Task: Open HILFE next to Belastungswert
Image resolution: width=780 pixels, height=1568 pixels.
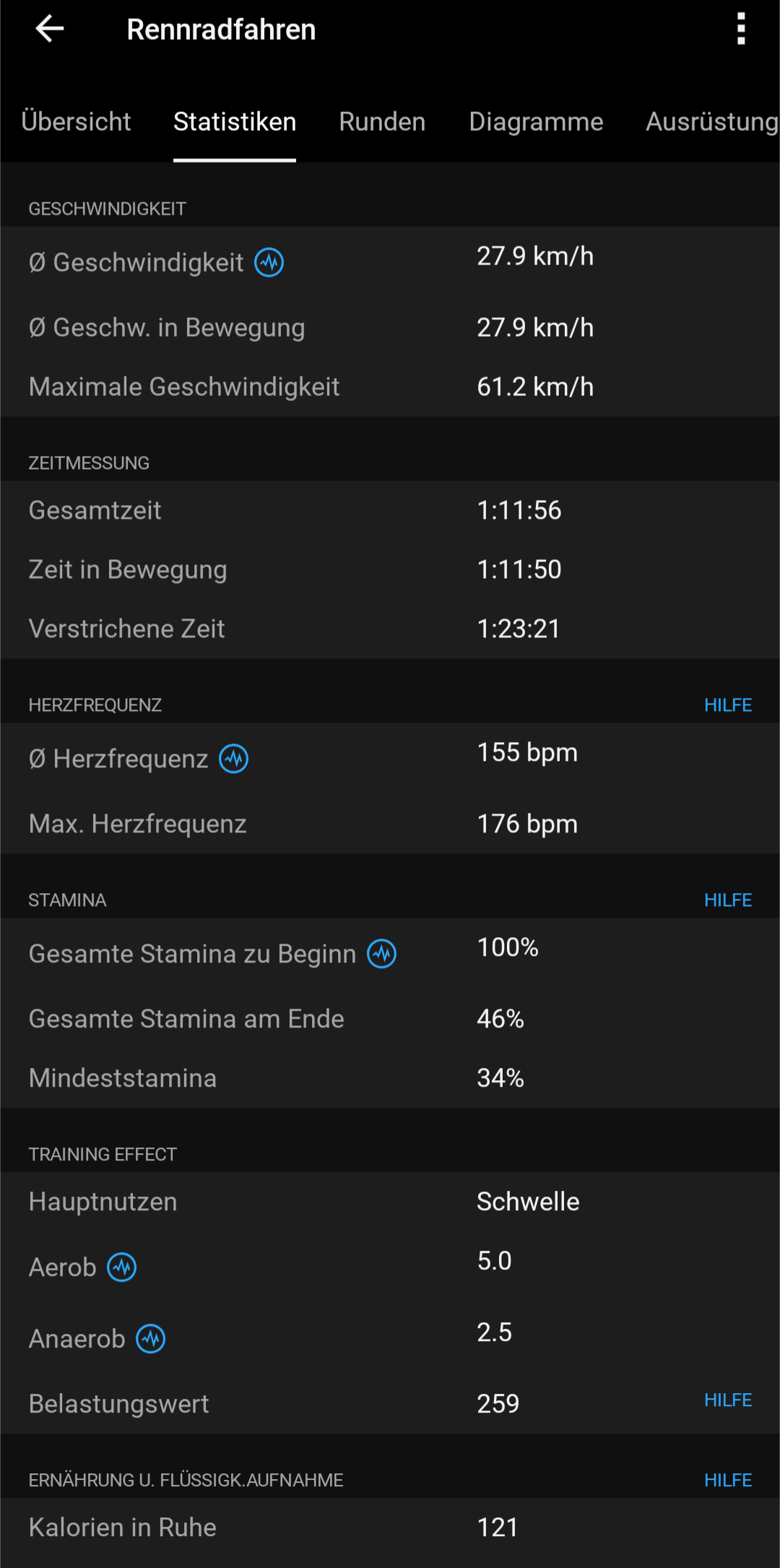Action: coord(728,1400)
